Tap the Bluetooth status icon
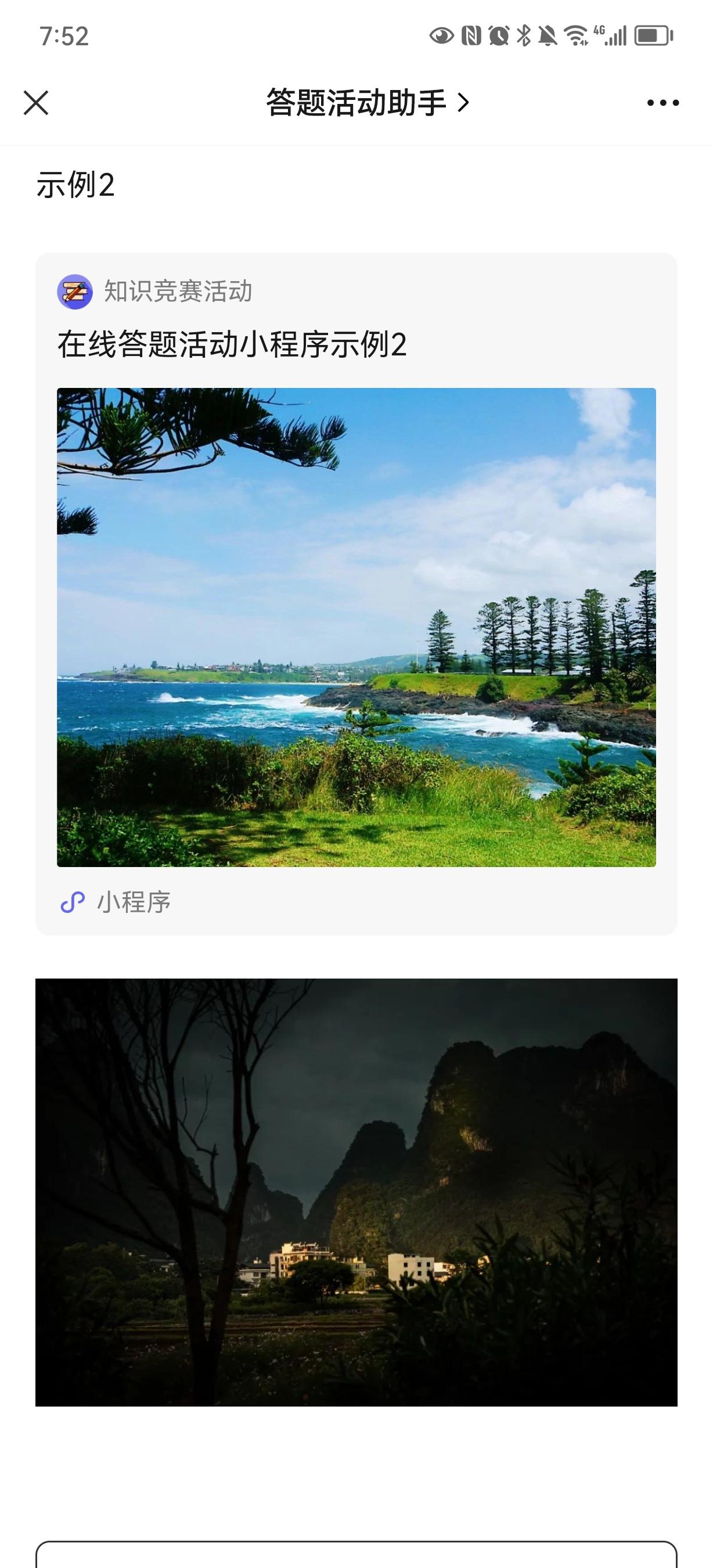This screenshot has height=1568, width=713. pyautogui.click(x=524, y=37)
